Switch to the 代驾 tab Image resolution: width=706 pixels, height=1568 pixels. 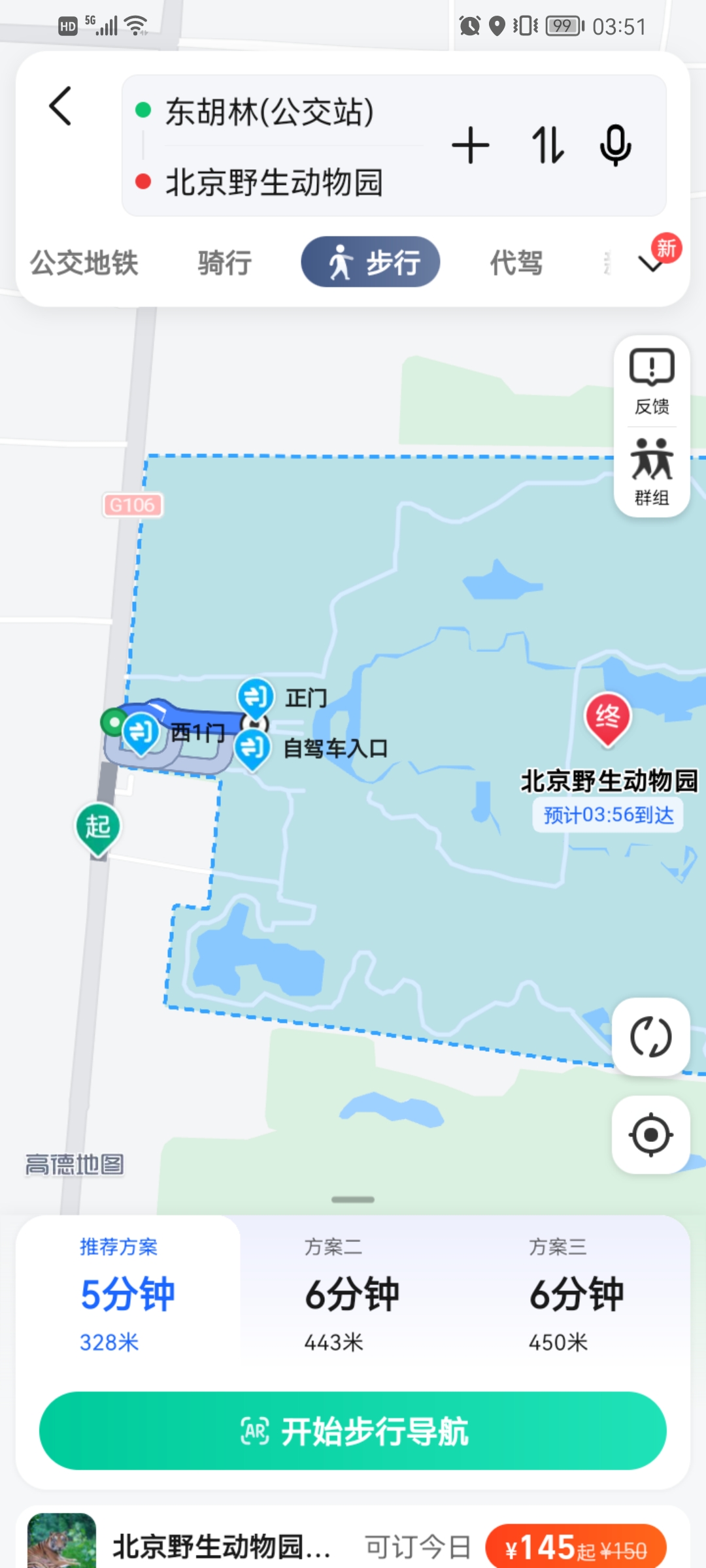tap(516, 263)
